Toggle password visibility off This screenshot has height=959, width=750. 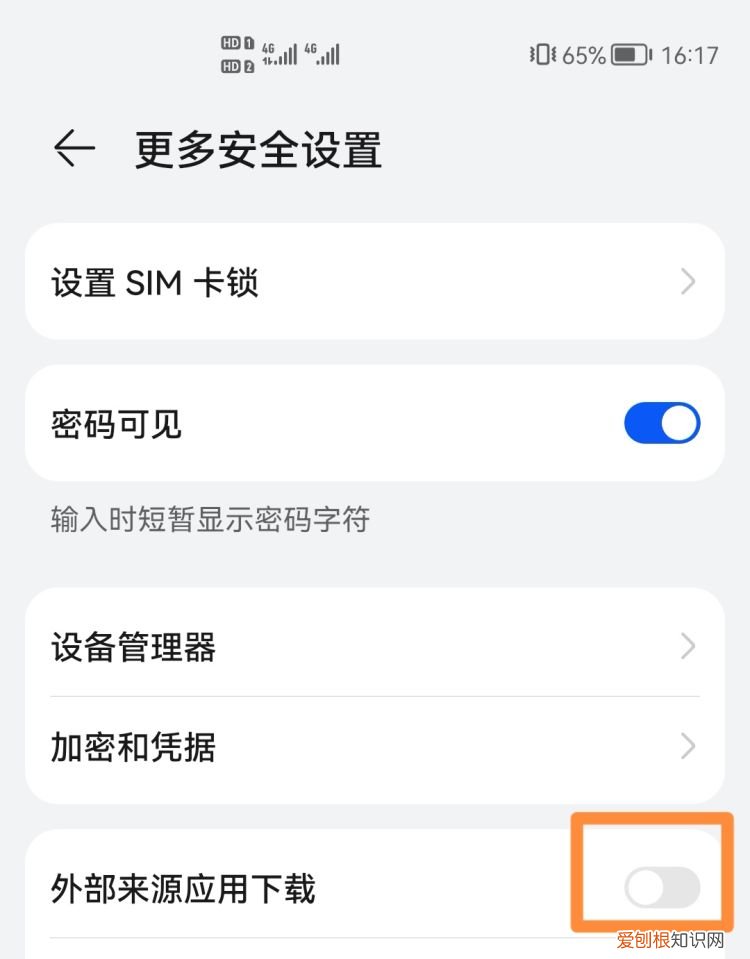(662, 422)
